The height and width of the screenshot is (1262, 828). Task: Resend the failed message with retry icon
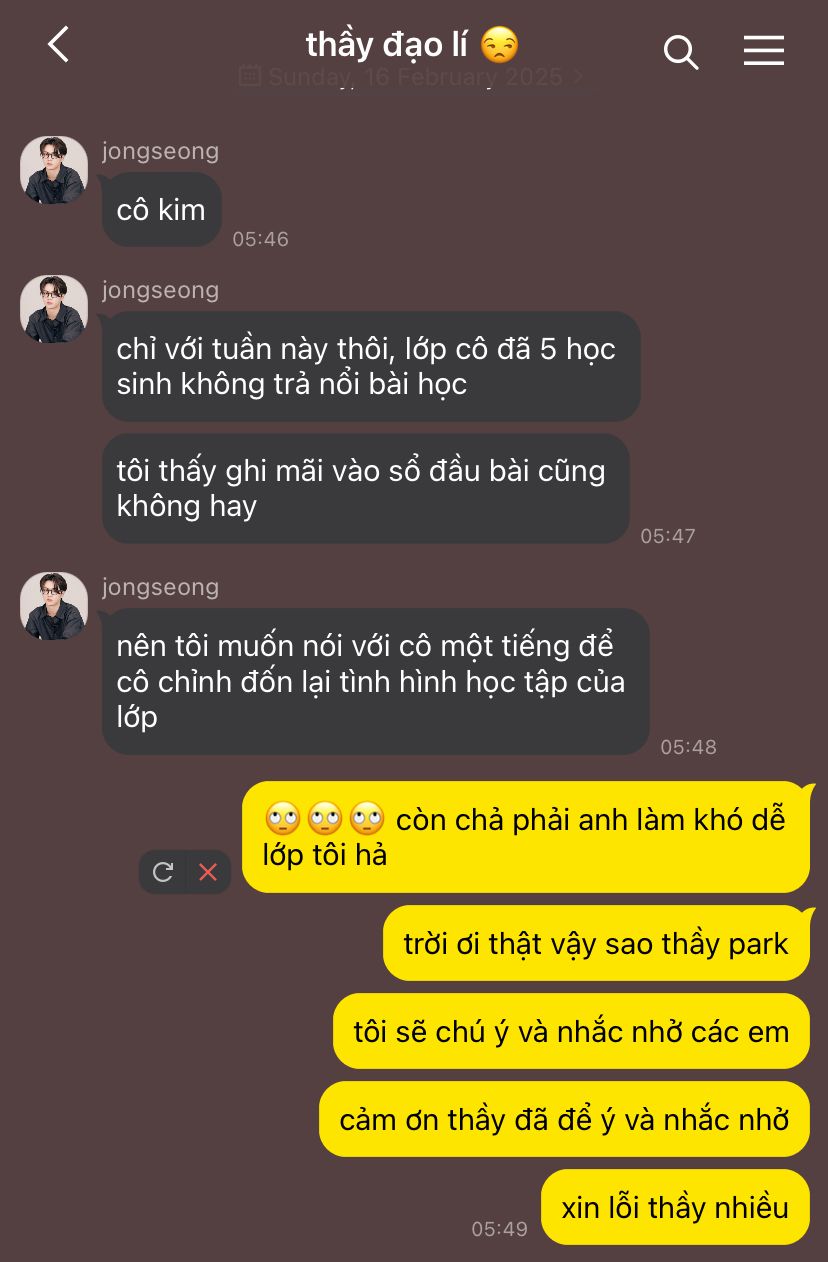coord(163,872)
